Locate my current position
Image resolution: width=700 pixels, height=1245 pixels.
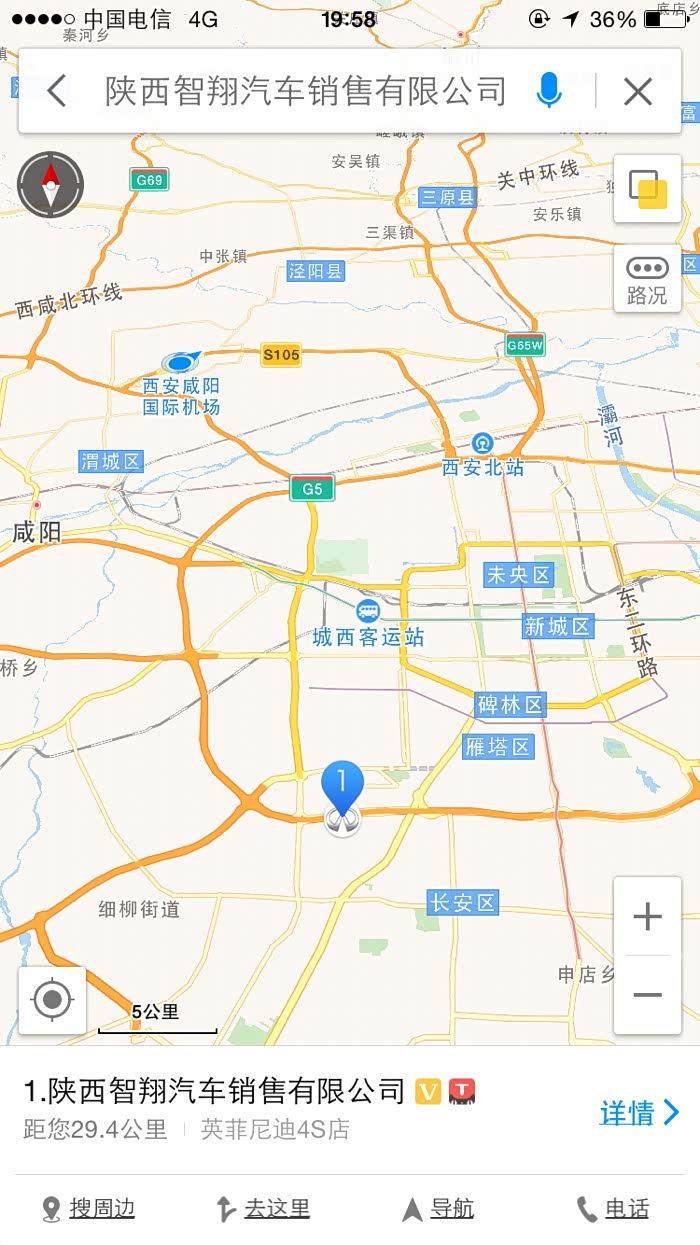click(x=52, y=1000)
